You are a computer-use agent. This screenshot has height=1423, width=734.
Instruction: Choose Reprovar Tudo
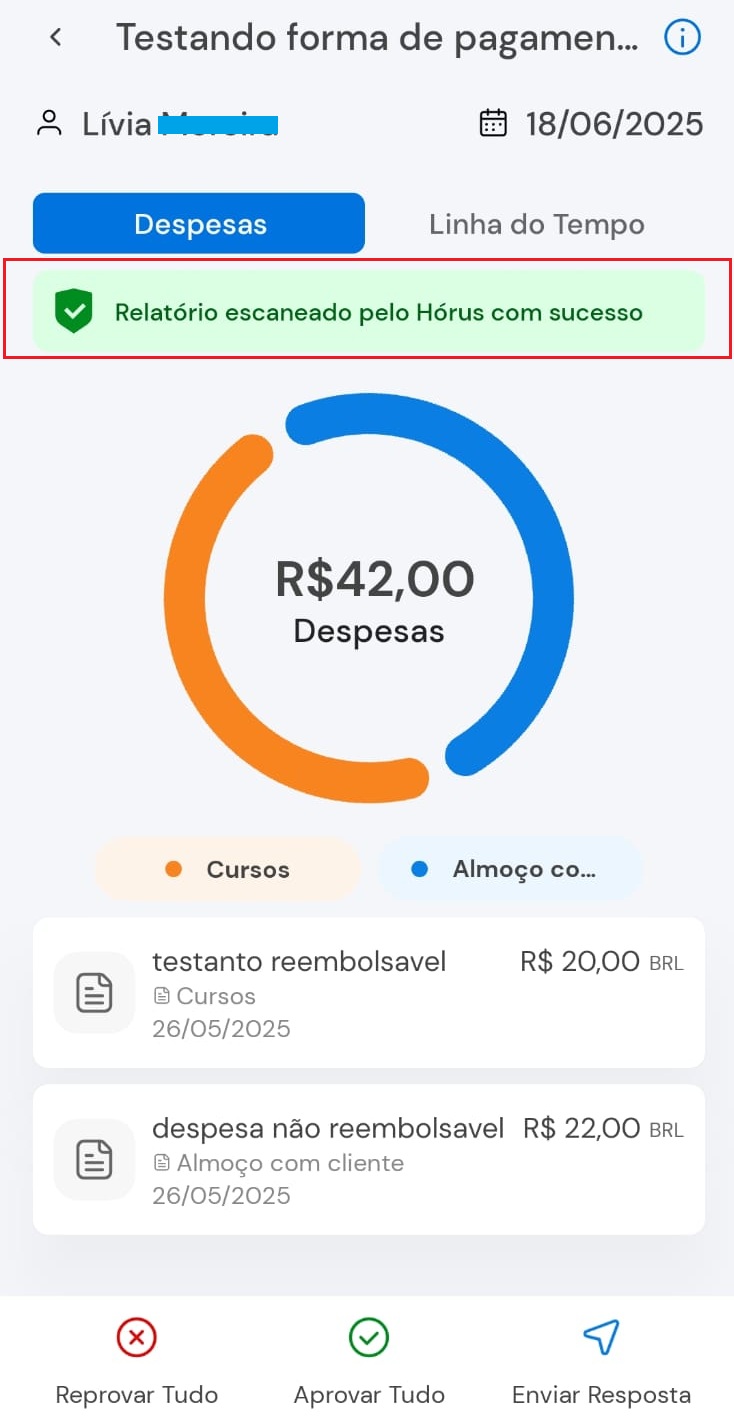pos(137,1362)
